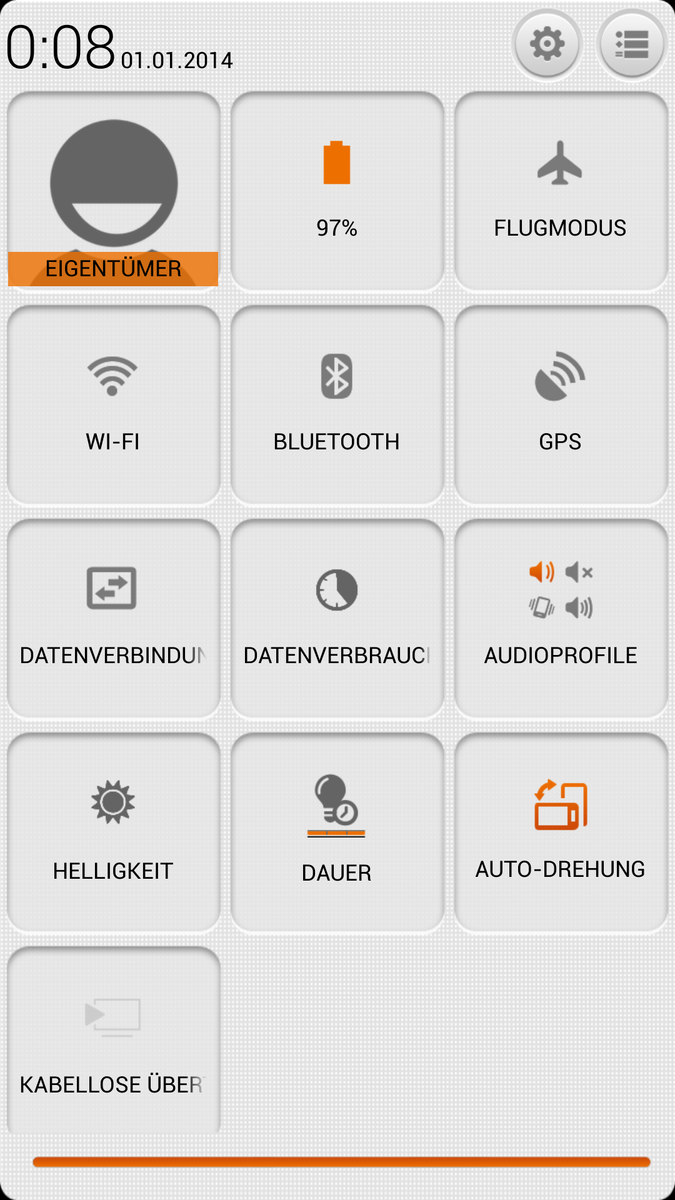Screen dimensions: 675x1200
Task: Toggle the WI-FI tile
Action: coord(114,405)
